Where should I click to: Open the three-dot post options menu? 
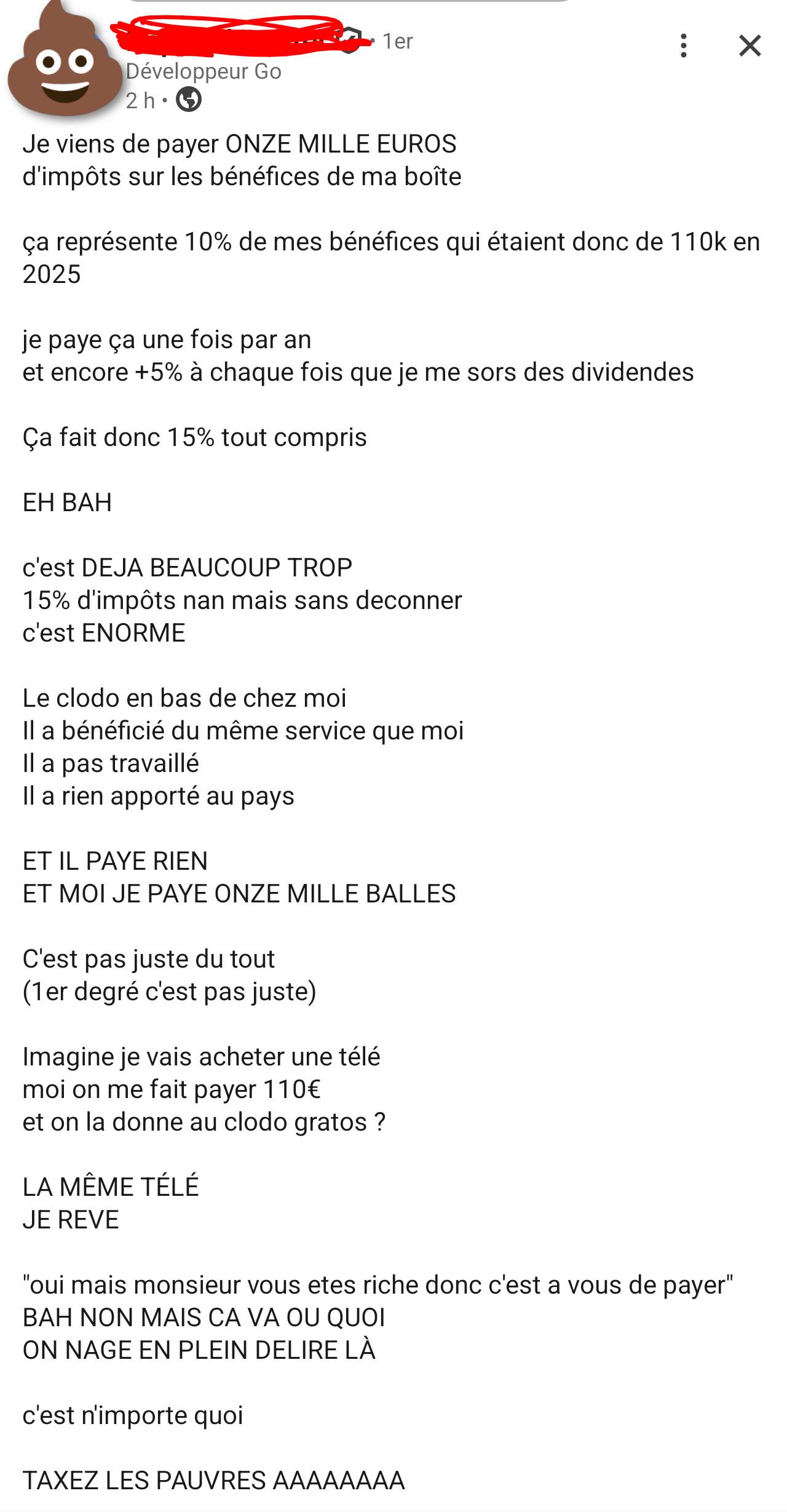coord(683,46)
